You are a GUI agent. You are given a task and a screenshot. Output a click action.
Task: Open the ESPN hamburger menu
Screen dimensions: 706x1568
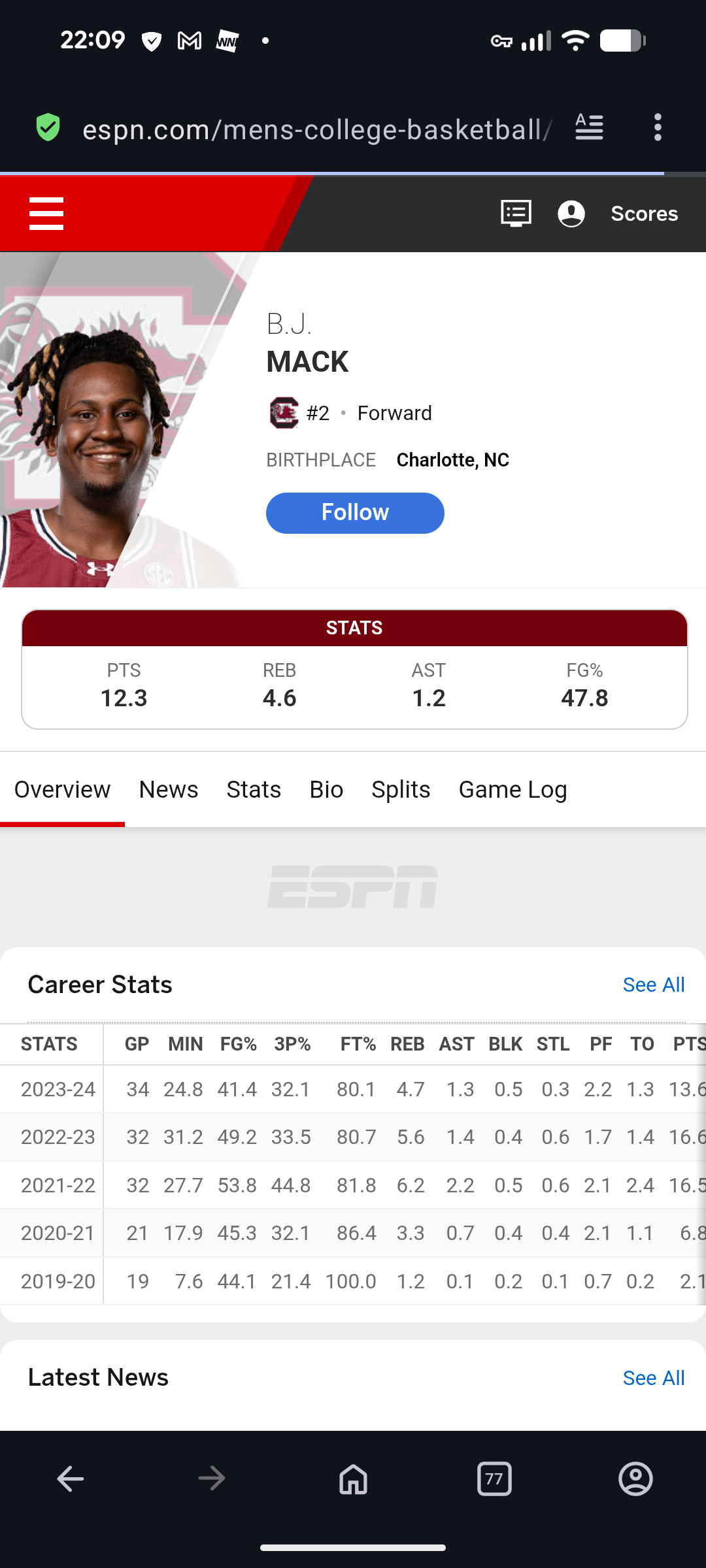pyautogui.click(x=46, y=214)
